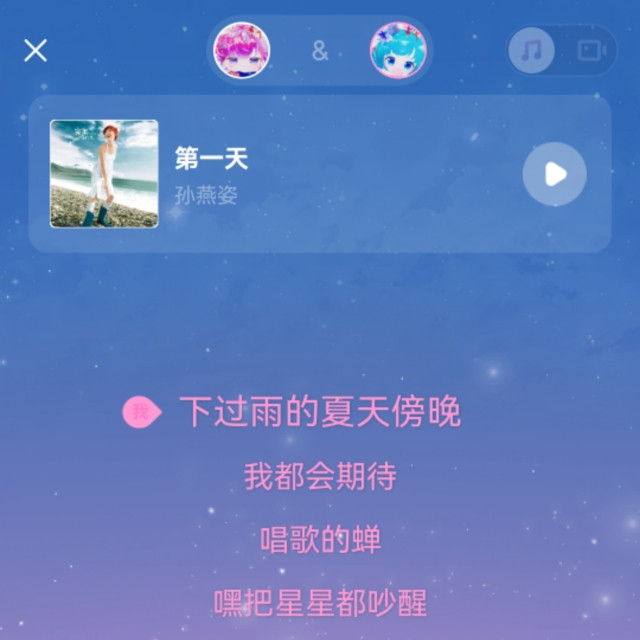Play the song 第一天
Viewport: 640px width, 640px height.
[x=555, y=174]
